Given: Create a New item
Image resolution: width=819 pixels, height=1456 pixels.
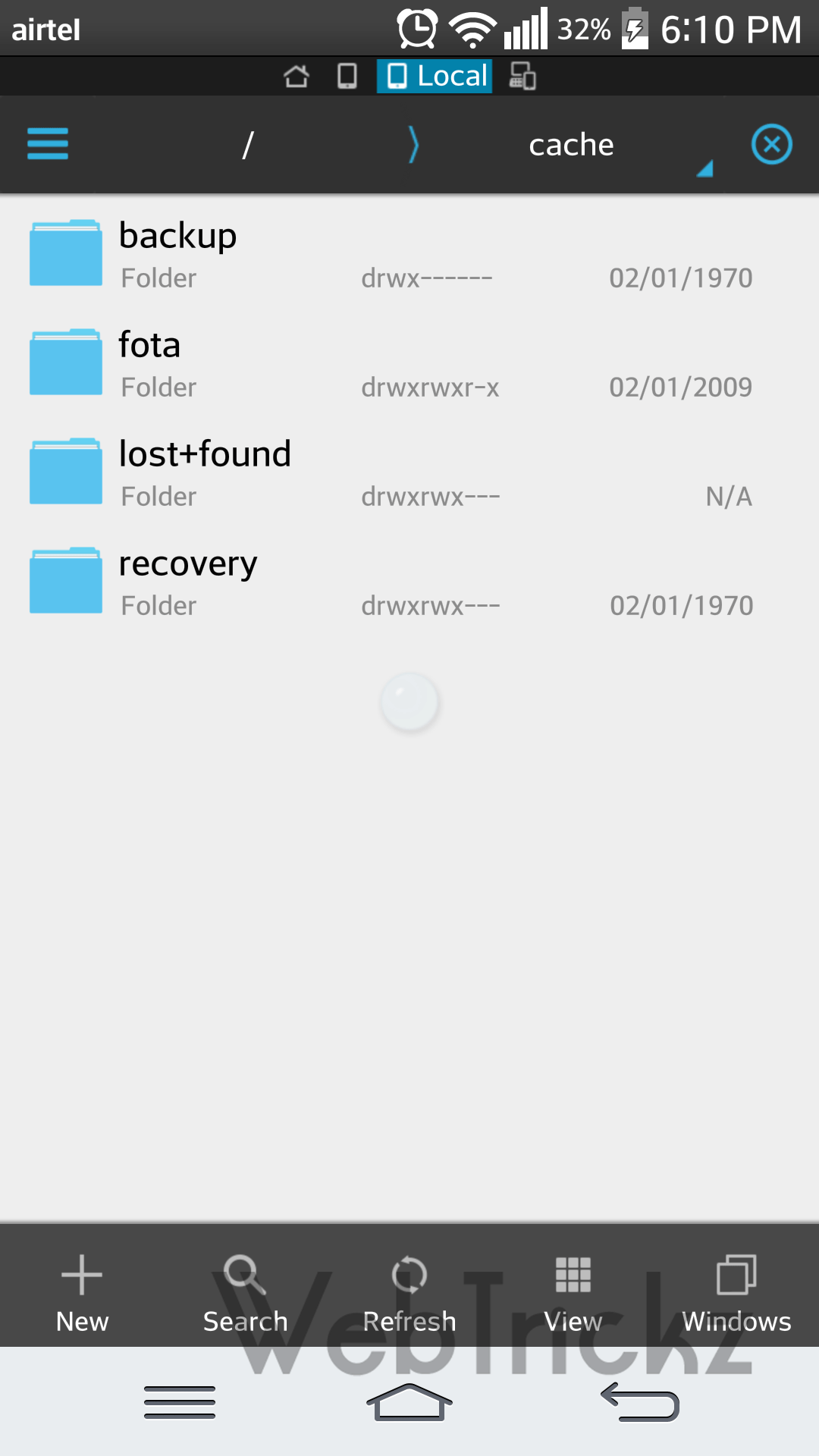Looking at the screenshot, I should point(82,1292).
